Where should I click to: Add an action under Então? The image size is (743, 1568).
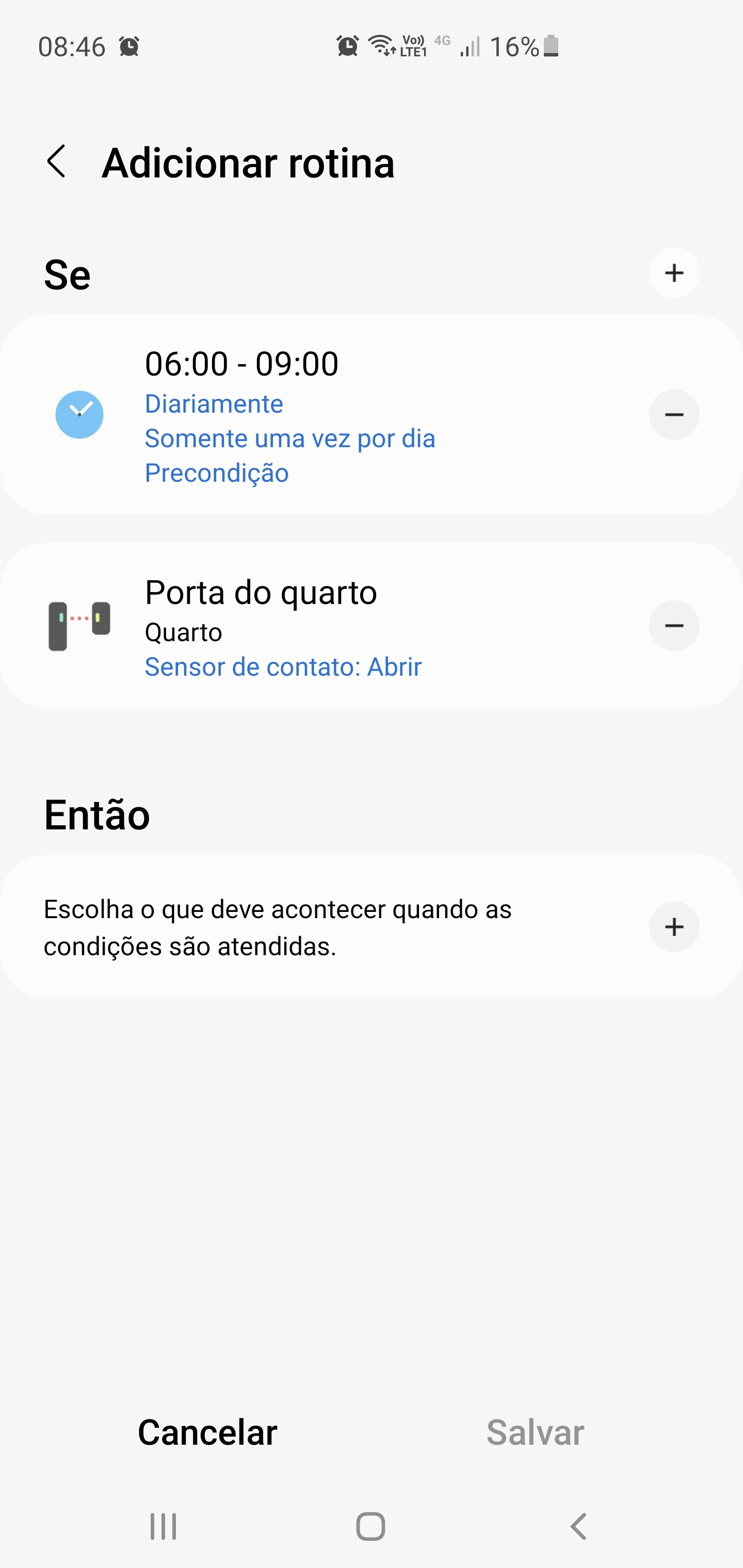click(673, 927)
